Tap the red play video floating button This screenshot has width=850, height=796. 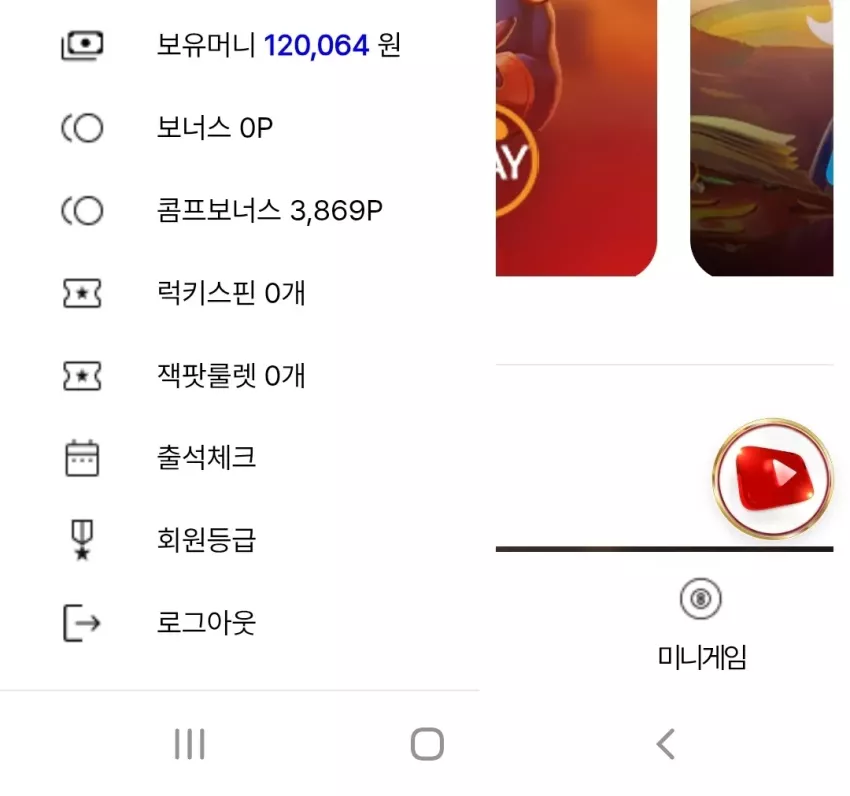772,478
